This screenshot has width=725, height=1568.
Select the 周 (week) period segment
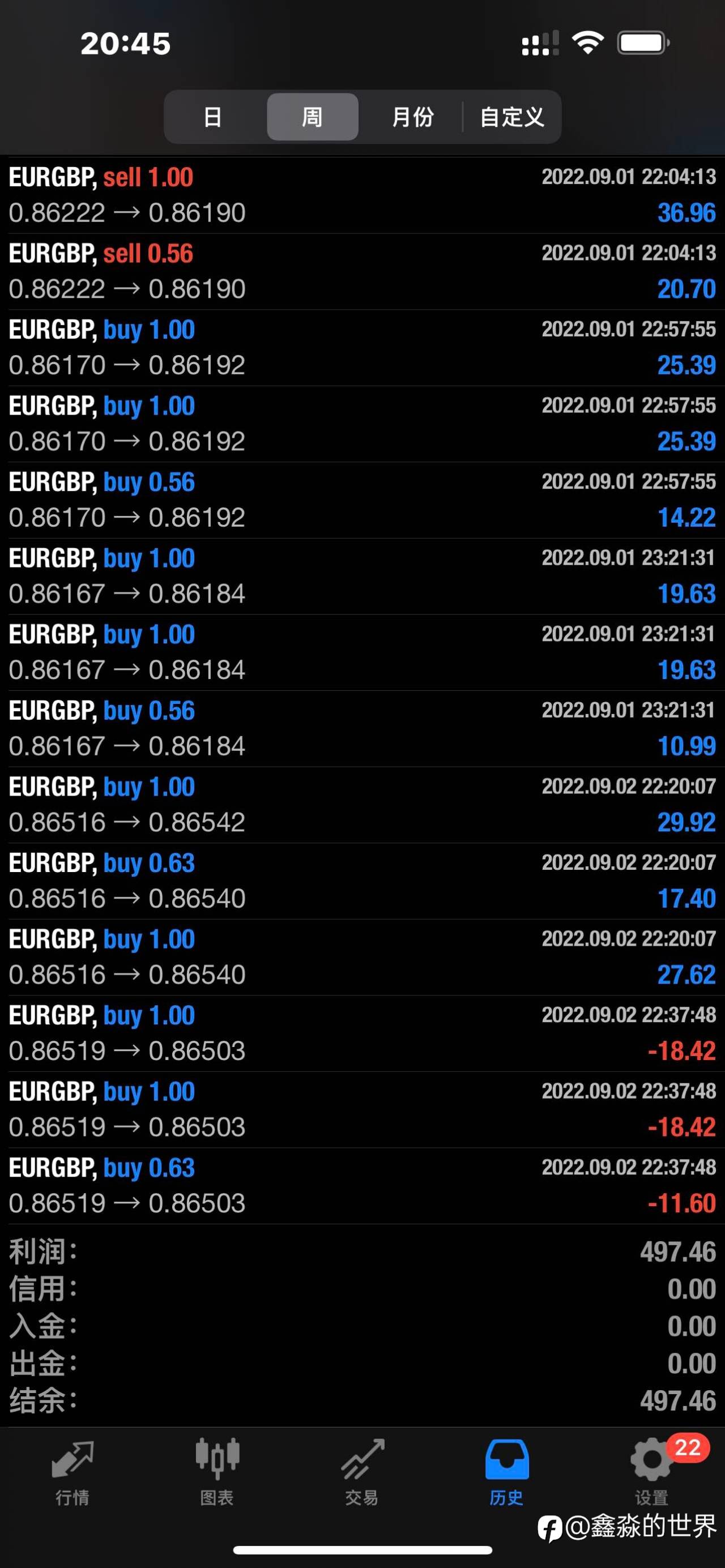coord(312,116)
